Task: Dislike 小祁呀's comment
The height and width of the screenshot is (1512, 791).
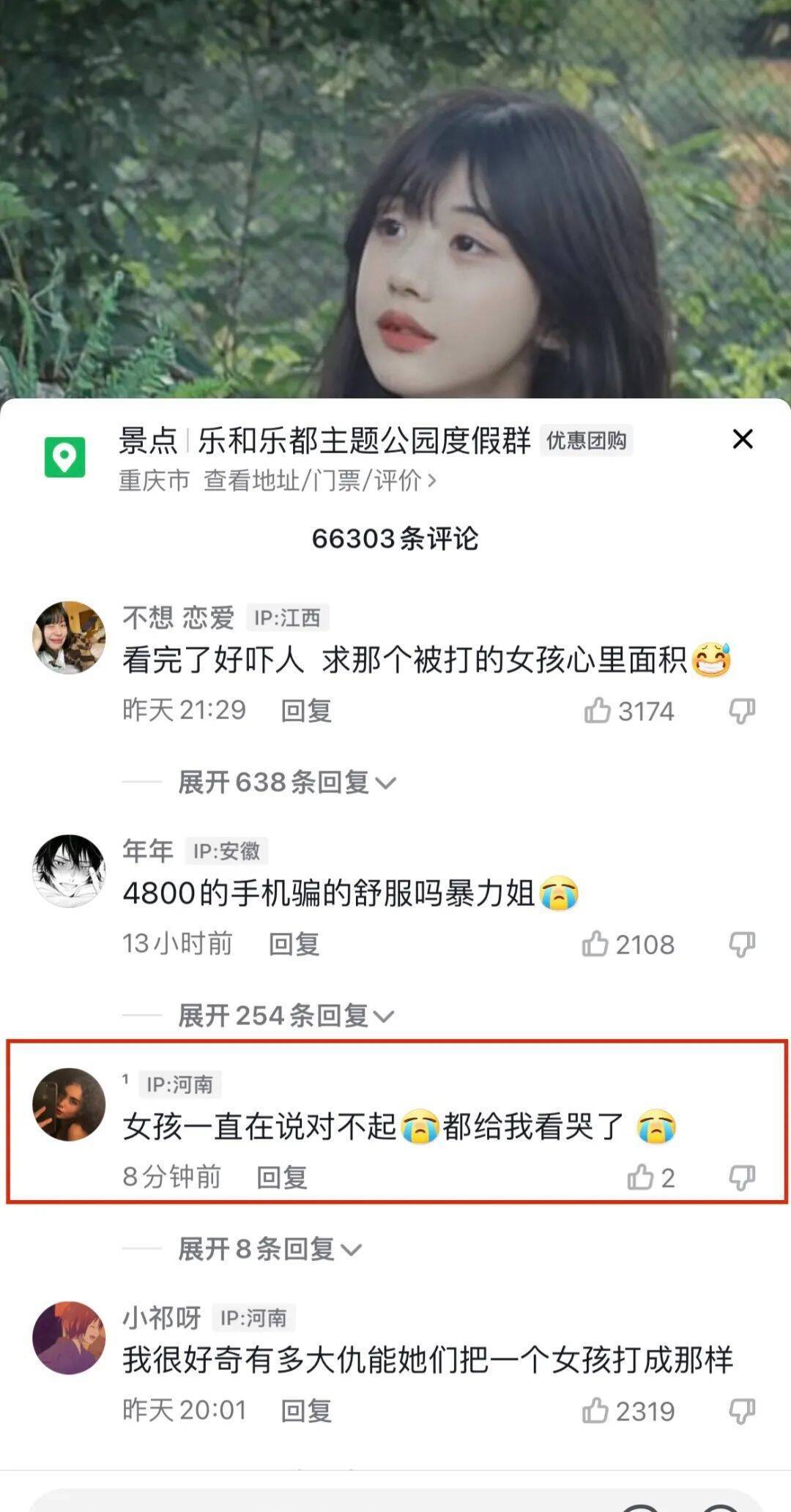Action: [x=742, y=1410]
